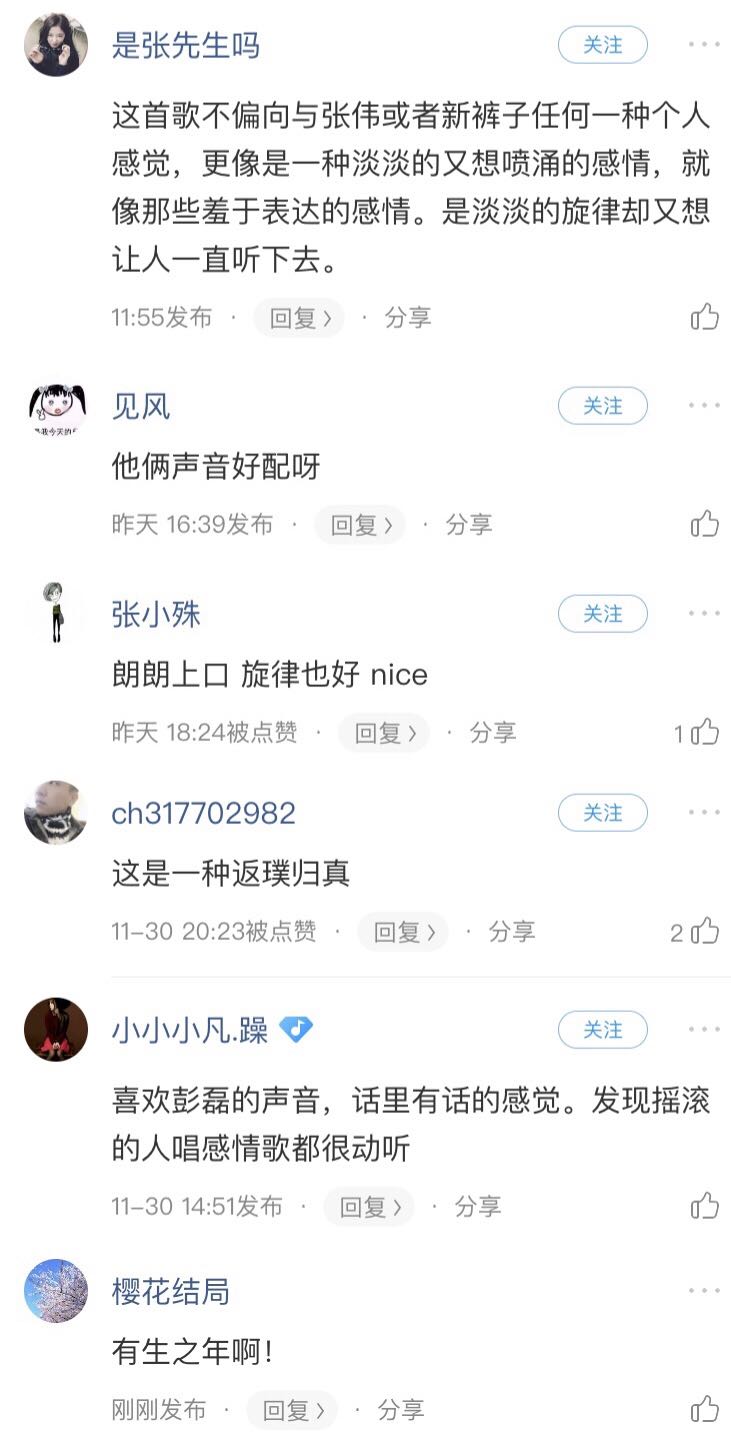Follow user ch317702982
Viewport: 731px width, 1446px height.
(x=602, y=813)
